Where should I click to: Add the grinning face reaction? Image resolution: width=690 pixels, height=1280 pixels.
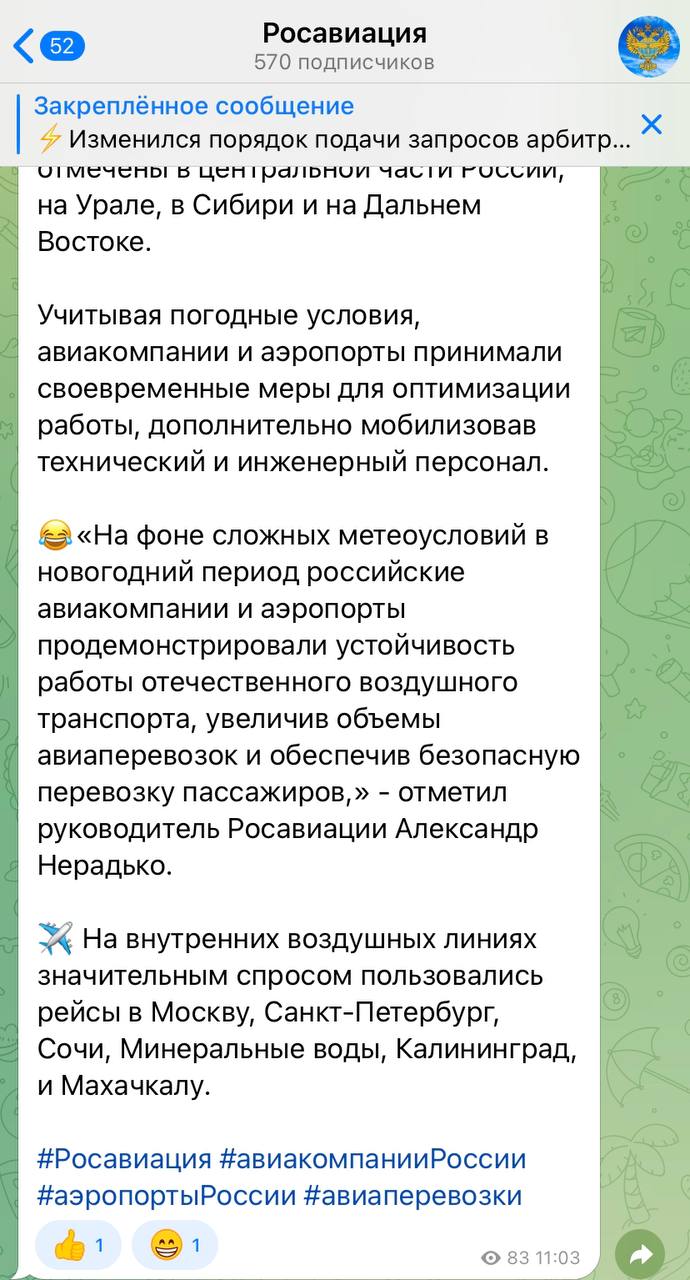174,1245
